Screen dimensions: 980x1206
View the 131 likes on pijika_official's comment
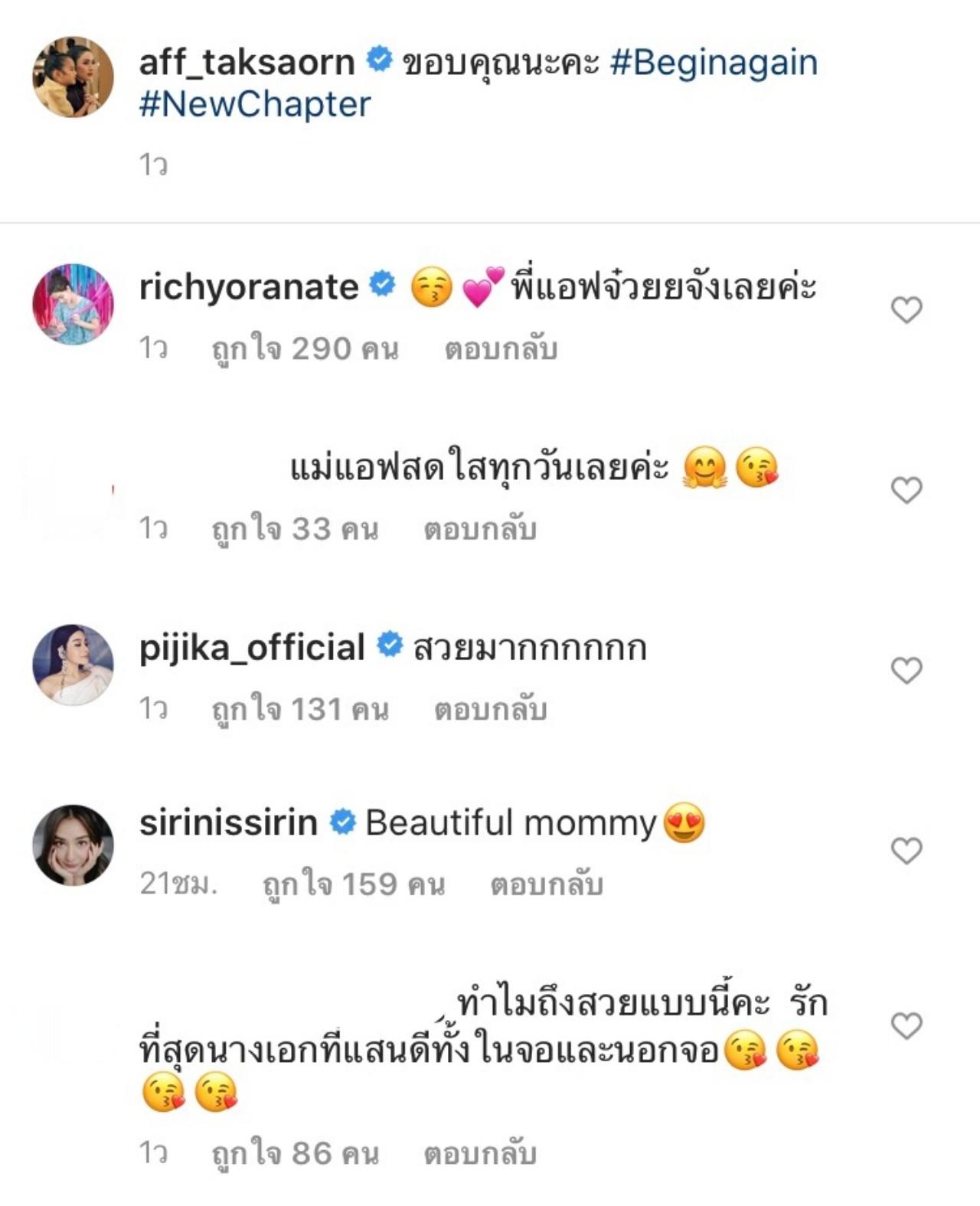[x=300, y=710]
